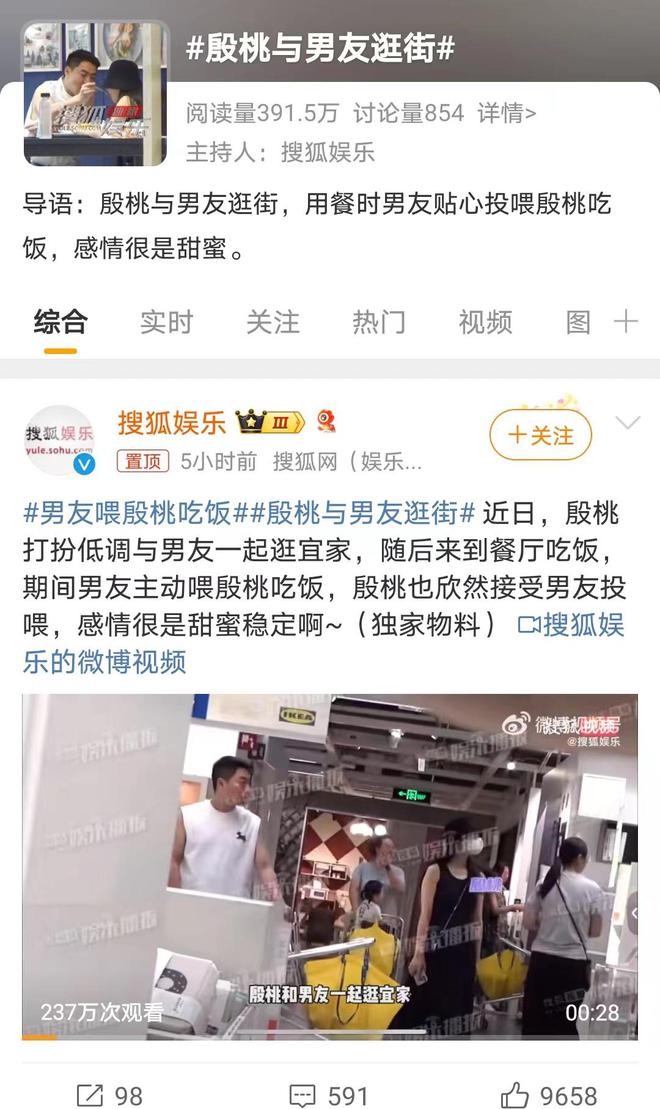Open host 搜狐娱乐 link in topic header
660x1109 pixels.
(x=327, y=152)
